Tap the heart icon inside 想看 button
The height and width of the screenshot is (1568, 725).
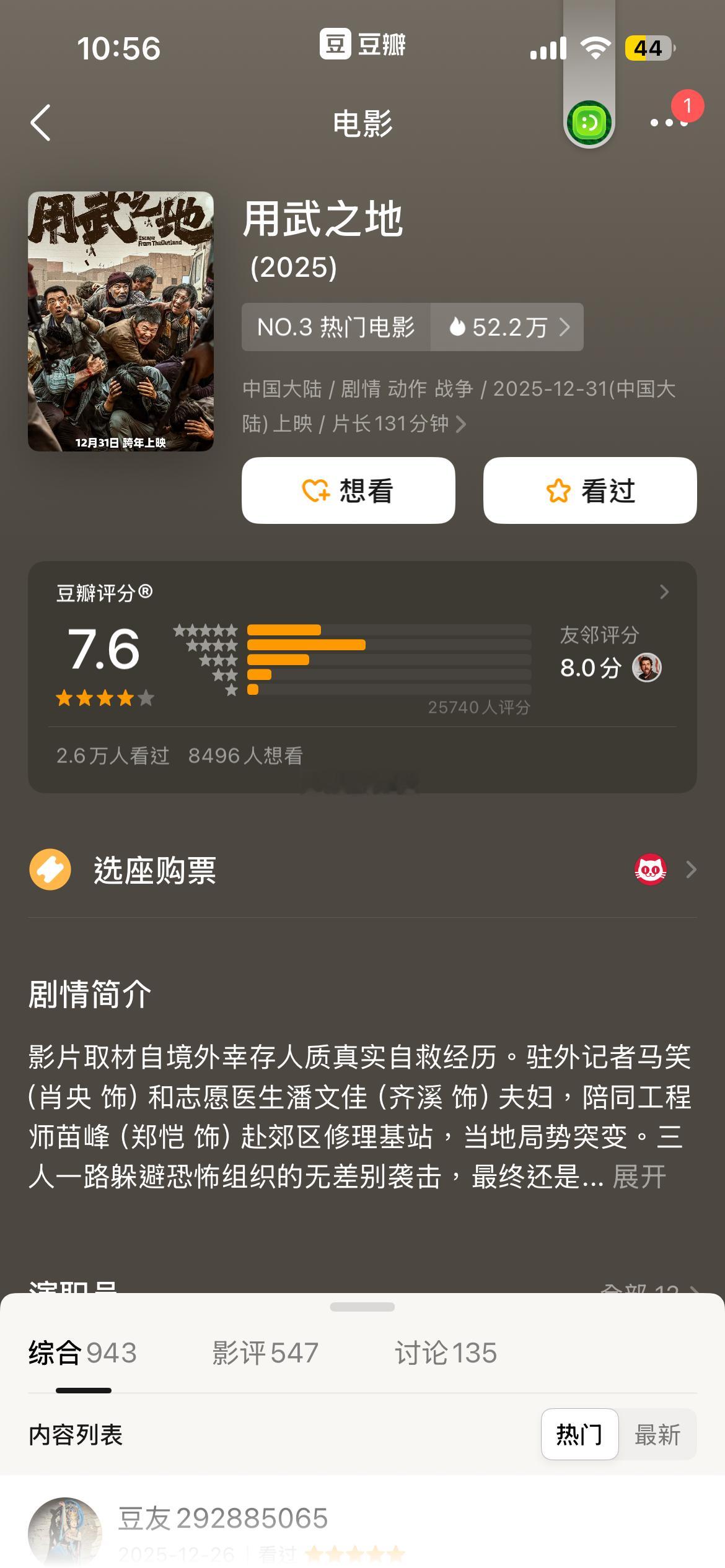[x=317, y=490]
